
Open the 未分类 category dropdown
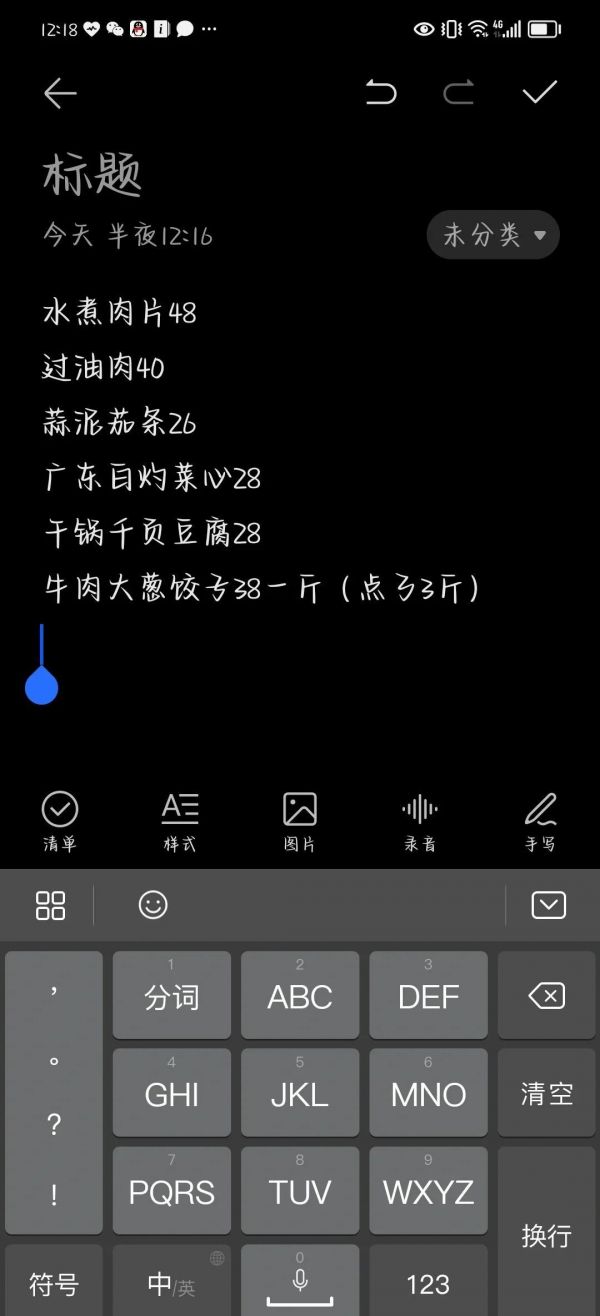[x=493, y=235]
